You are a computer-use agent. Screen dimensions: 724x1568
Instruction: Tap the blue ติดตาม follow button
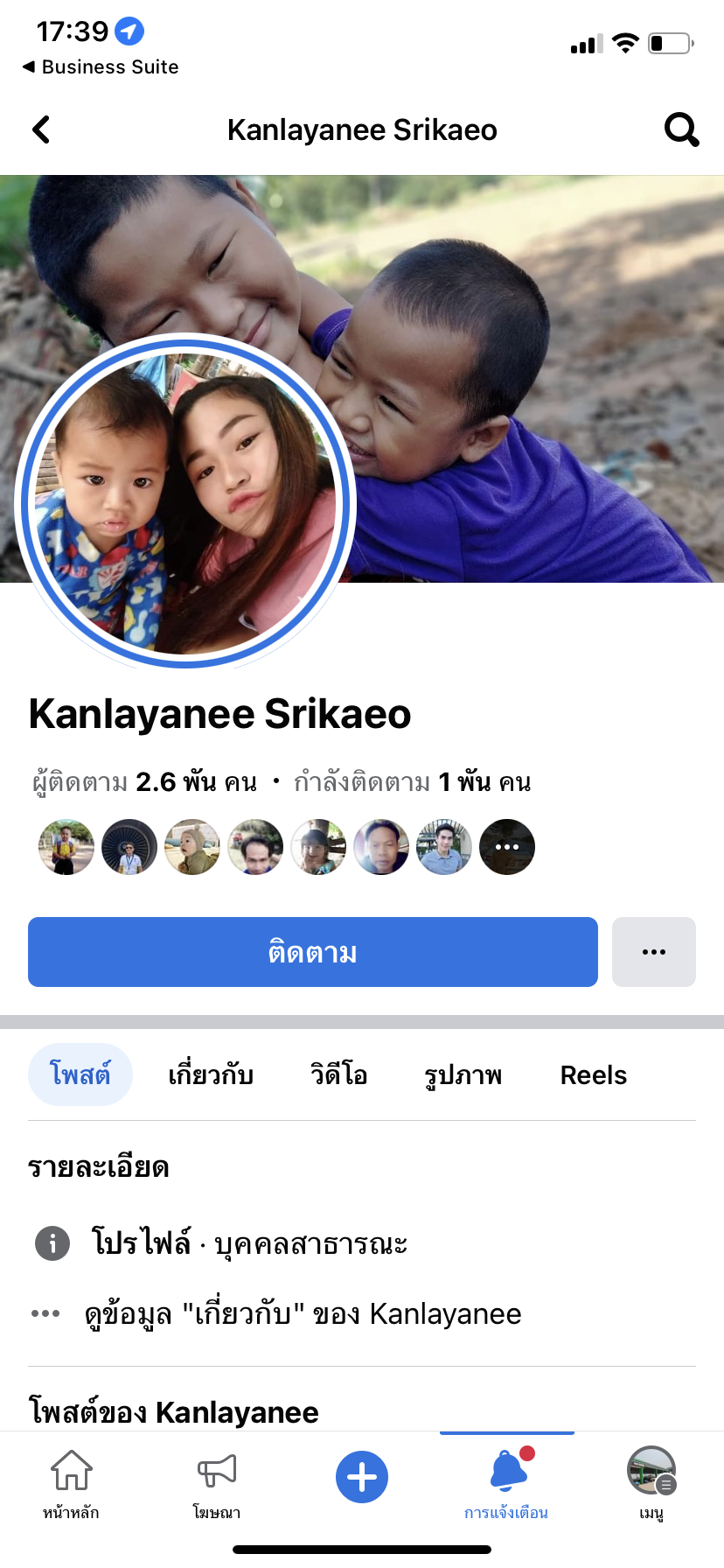click(312, 952)
